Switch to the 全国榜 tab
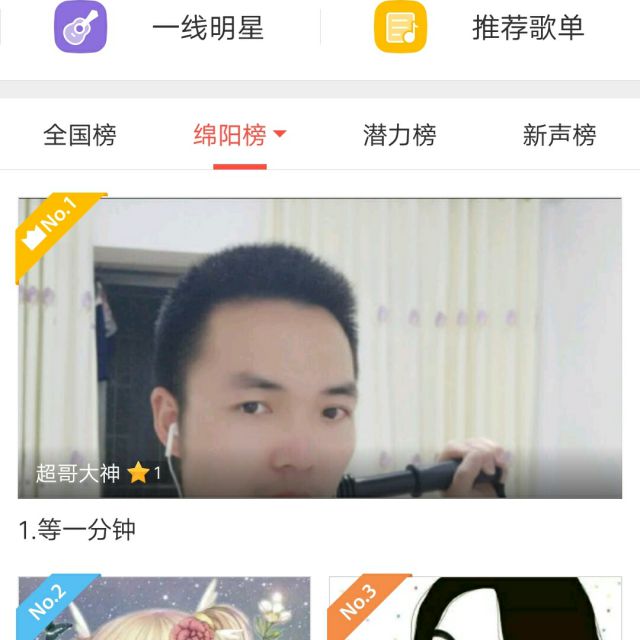The width and height of the screenshot is (640, 640). click(x=80, y=135)
